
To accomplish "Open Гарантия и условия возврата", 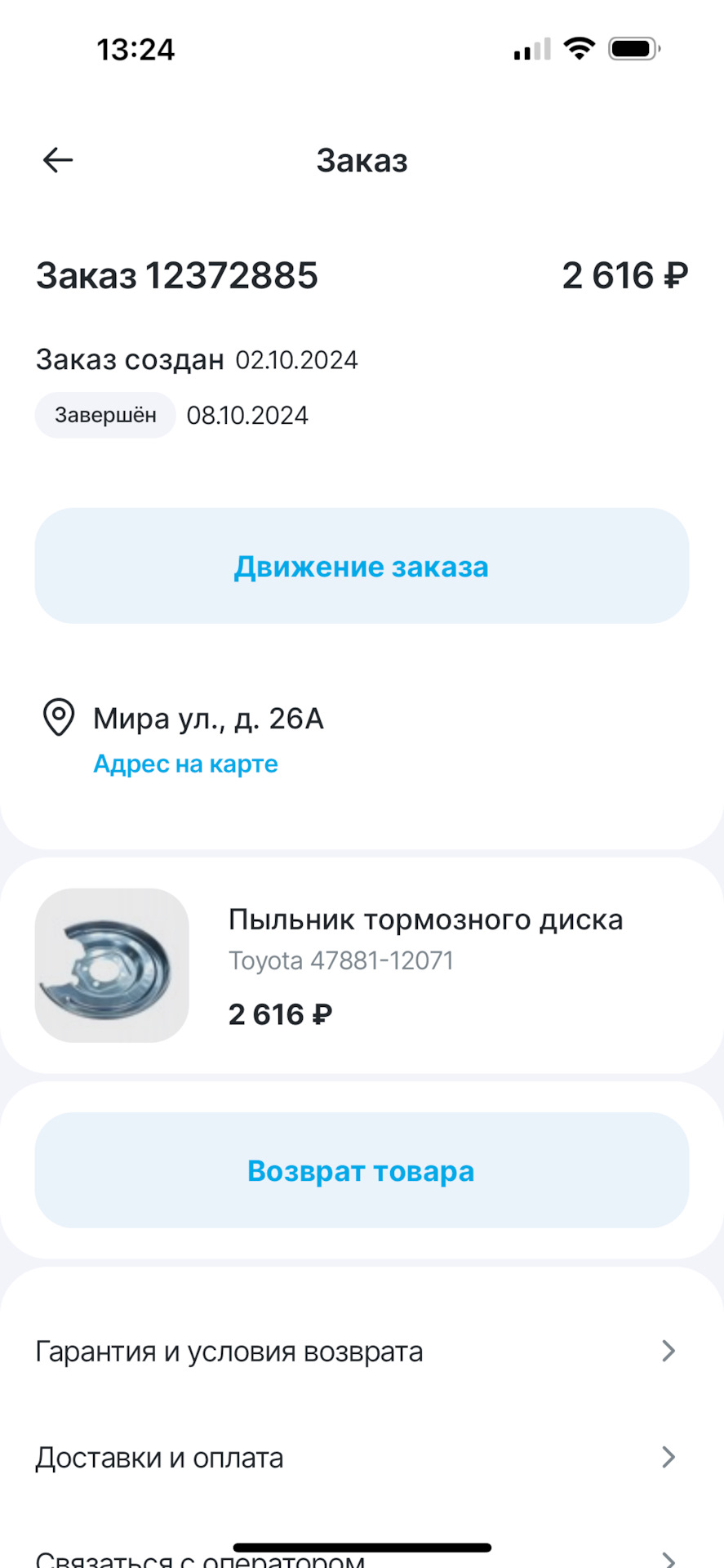I will click(357, 1352).
